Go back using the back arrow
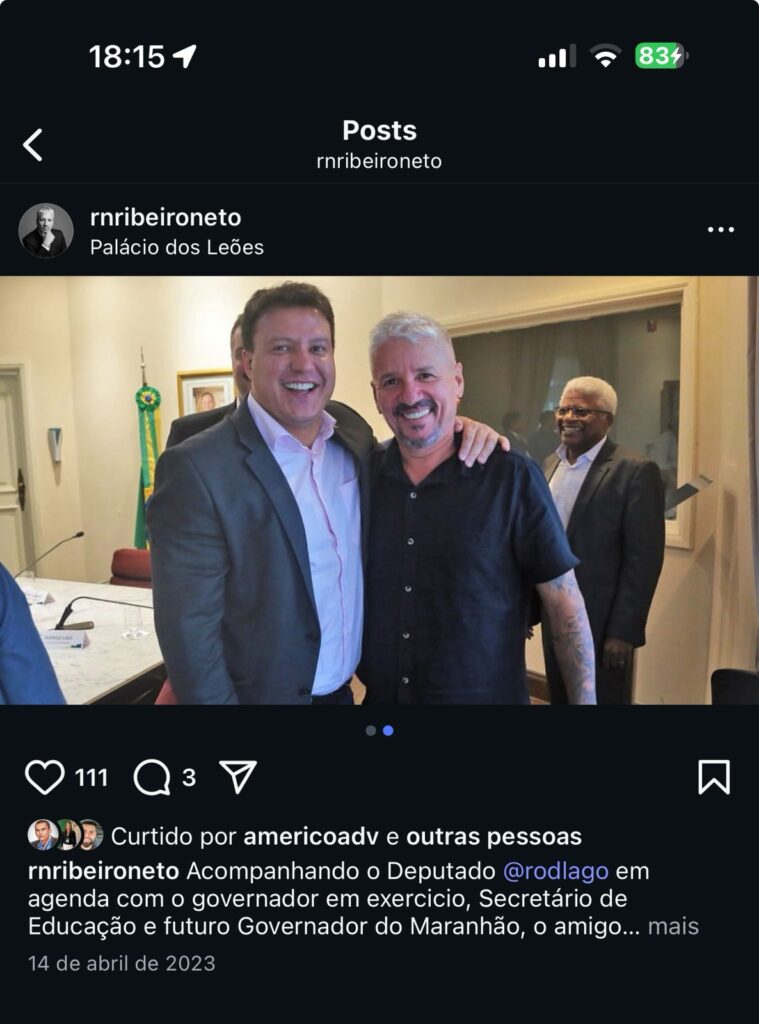 tap(33, 145)
